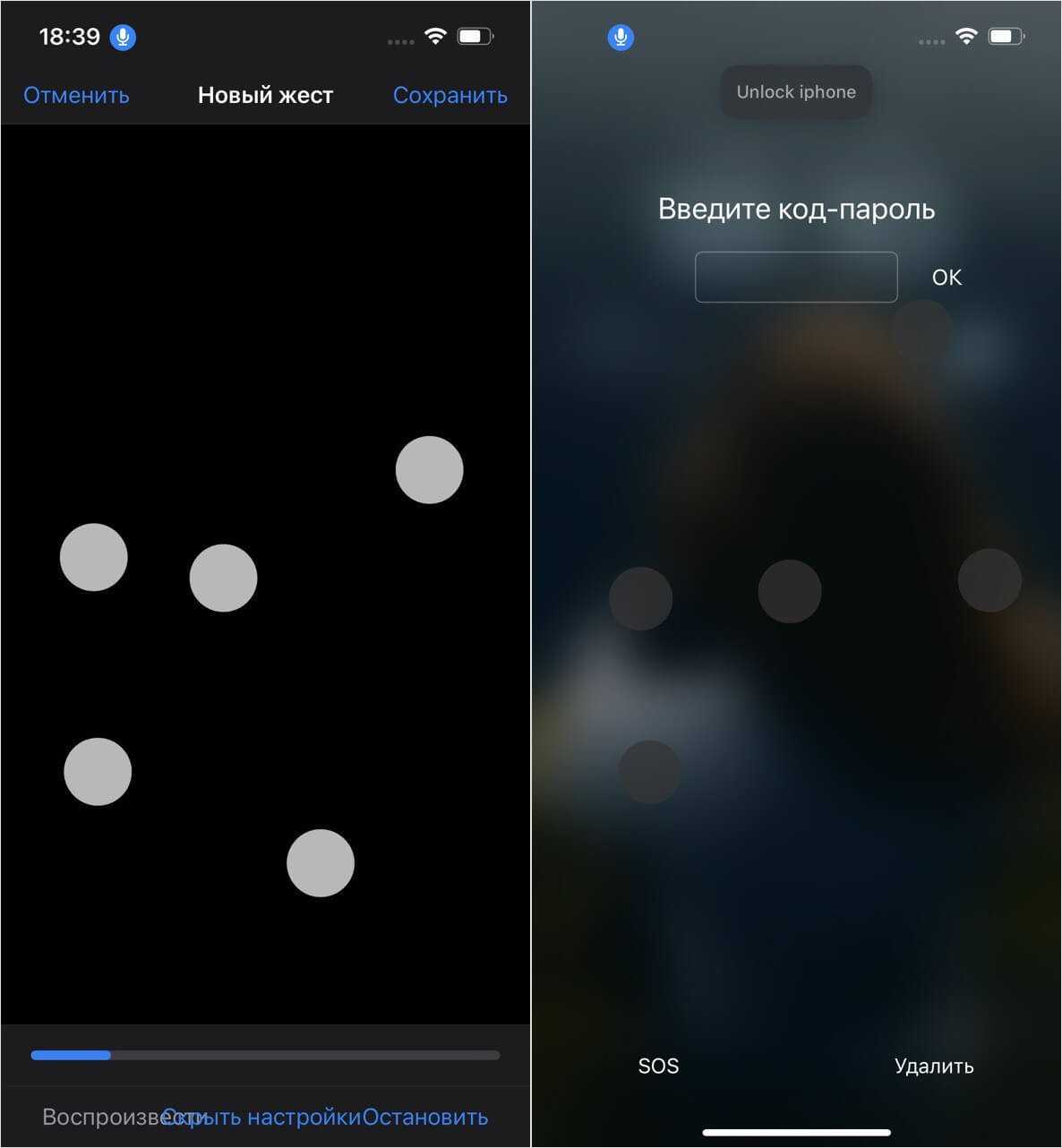Tap Отменить to cancel the new gesture
The image size is (1062, 1148).
[x=76, y=95]
